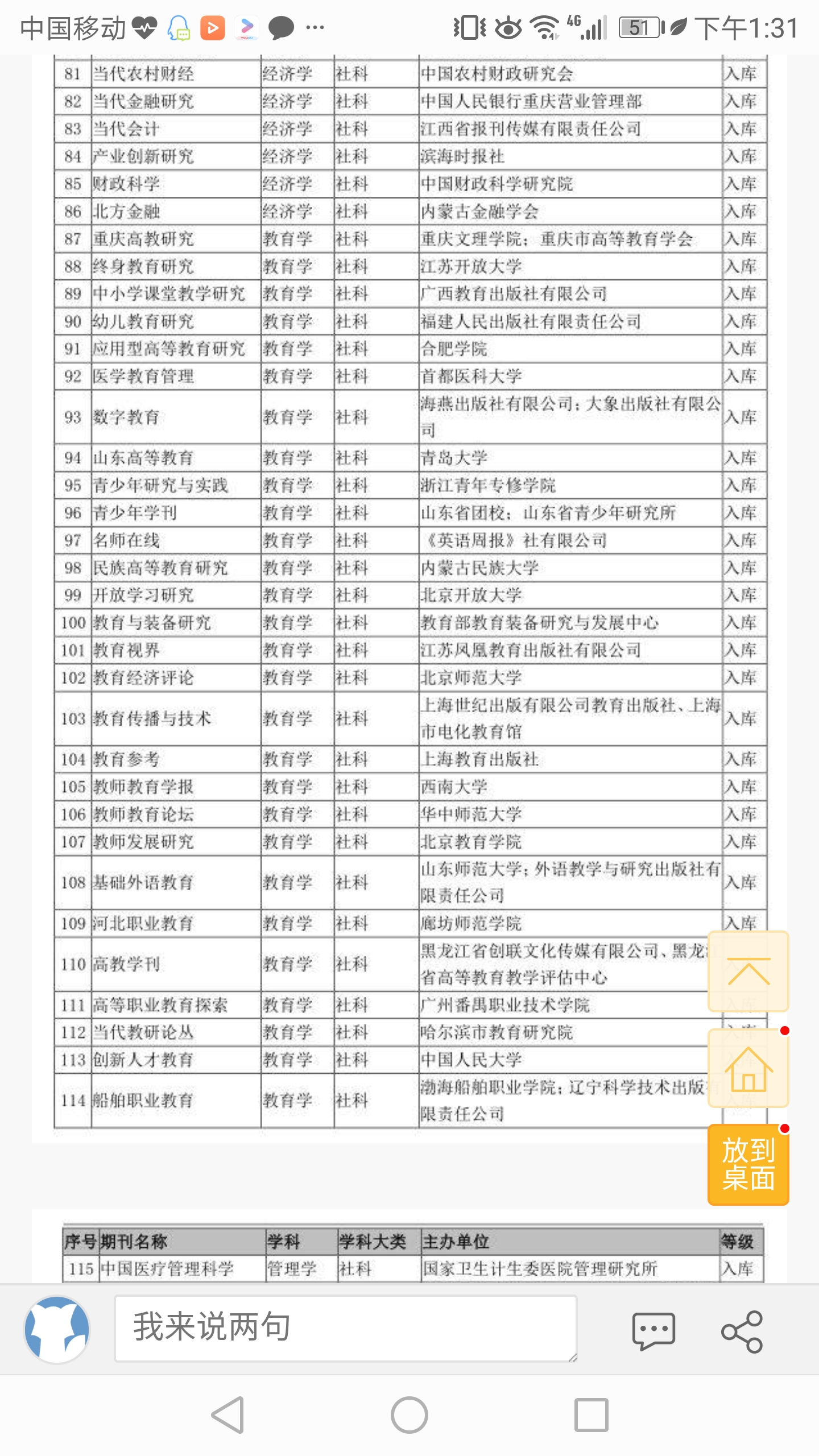Screen dimensions: 819x1456
Task: Share this article
Action: [742, 1331]
